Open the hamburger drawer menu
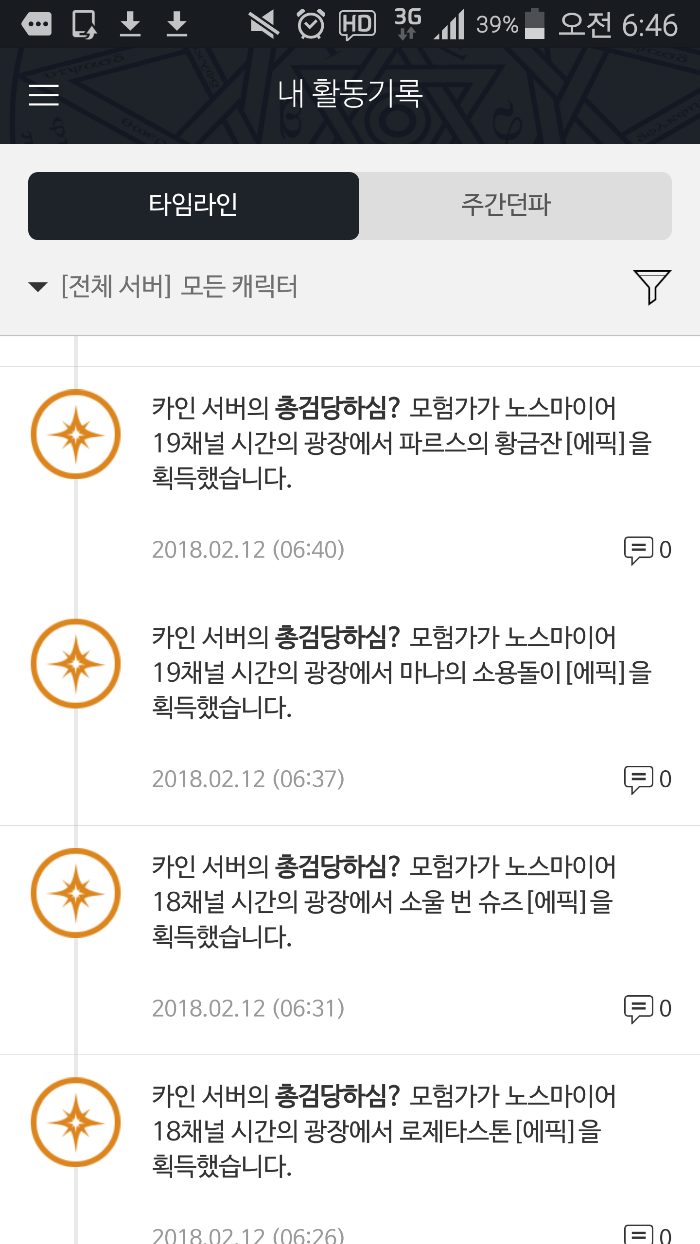This screenshot has width=700, height=1244. [x=44, y=95]
